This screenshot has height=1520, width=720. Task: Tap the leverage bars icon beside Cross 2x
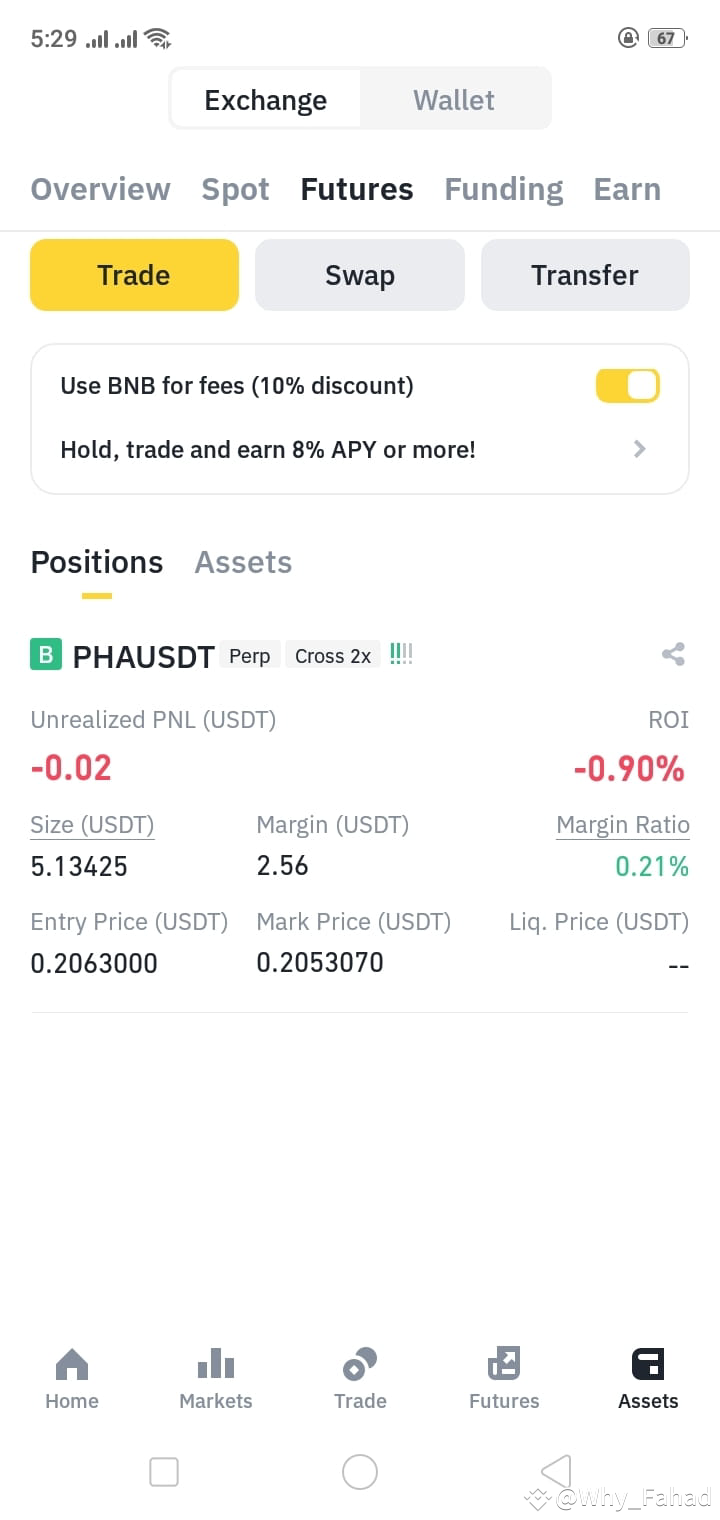[x=400, y=653]
